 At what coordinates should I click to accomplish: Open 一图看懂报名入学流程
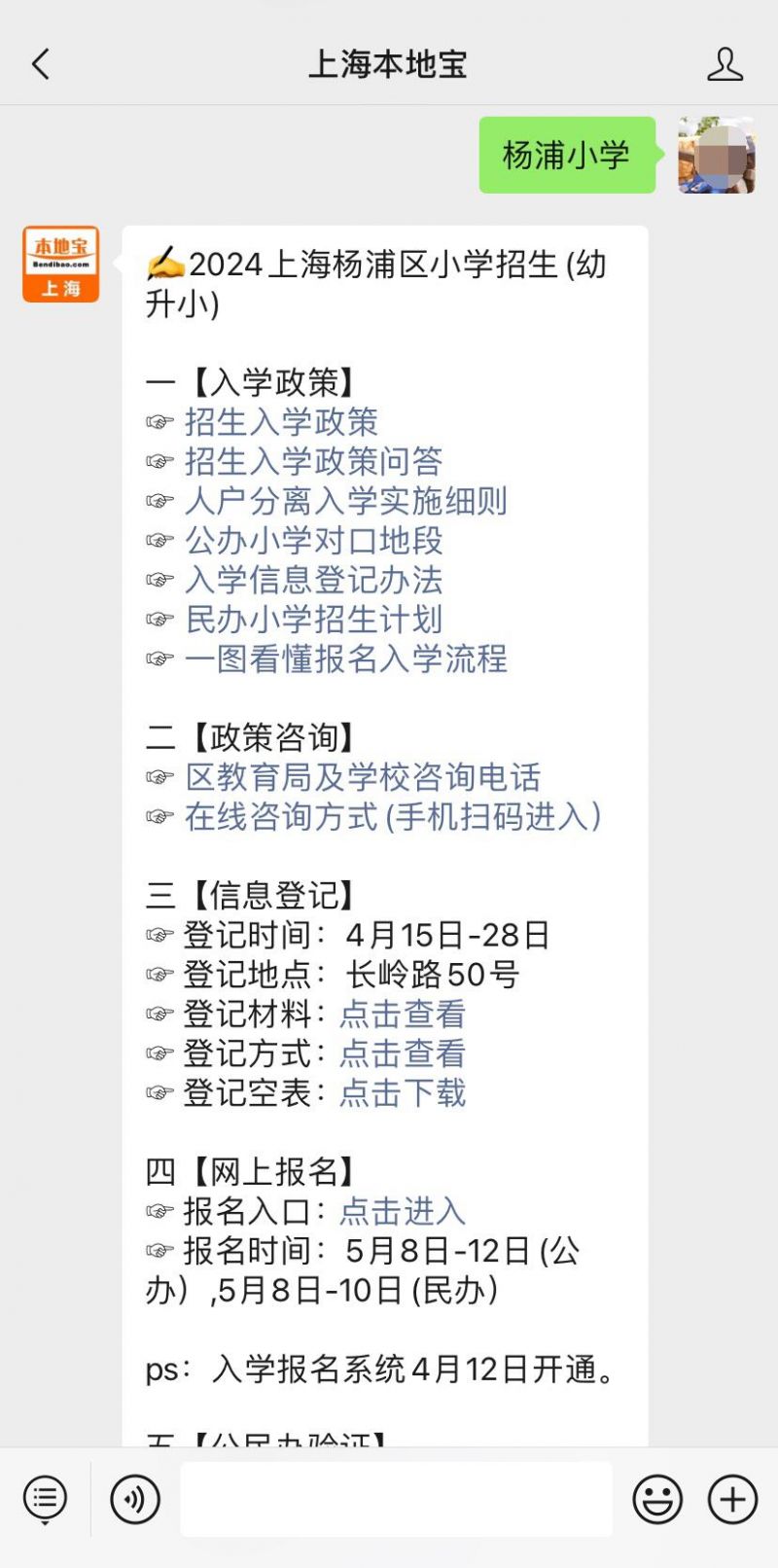pyautogui.click(x=345, y=659)
